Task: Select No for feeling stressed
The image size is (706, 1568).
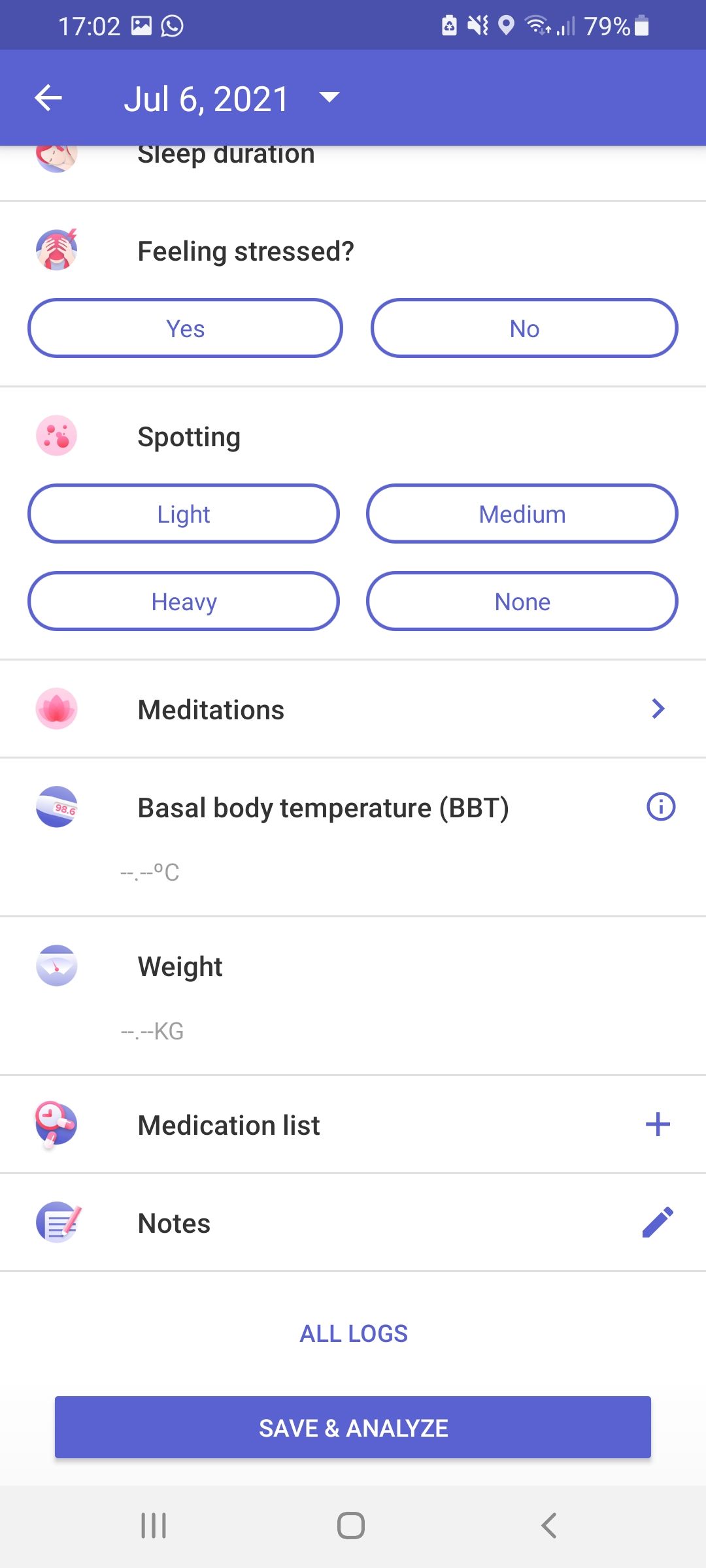Action: coord(524,329)
